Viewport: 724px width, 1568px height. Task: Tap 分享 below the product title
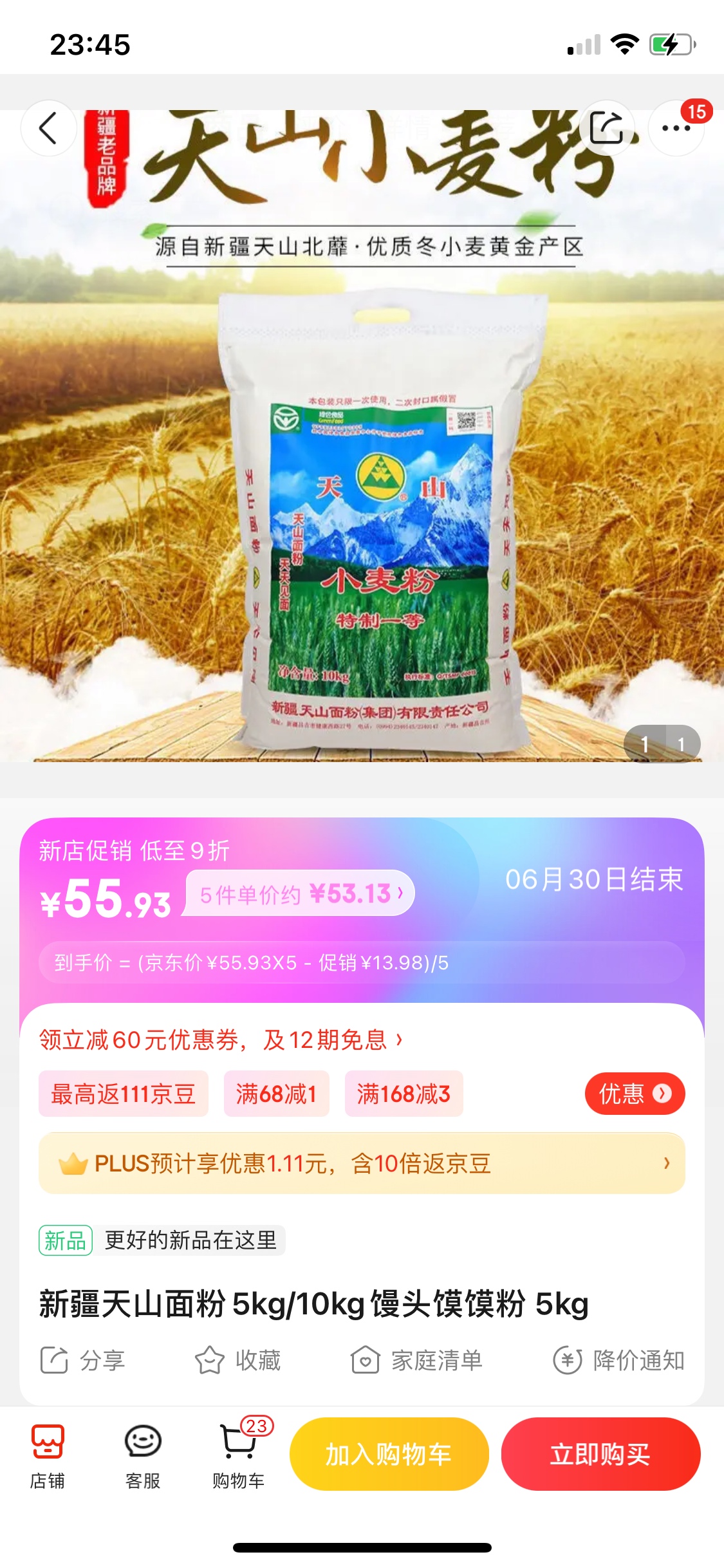coord(83,1360)
